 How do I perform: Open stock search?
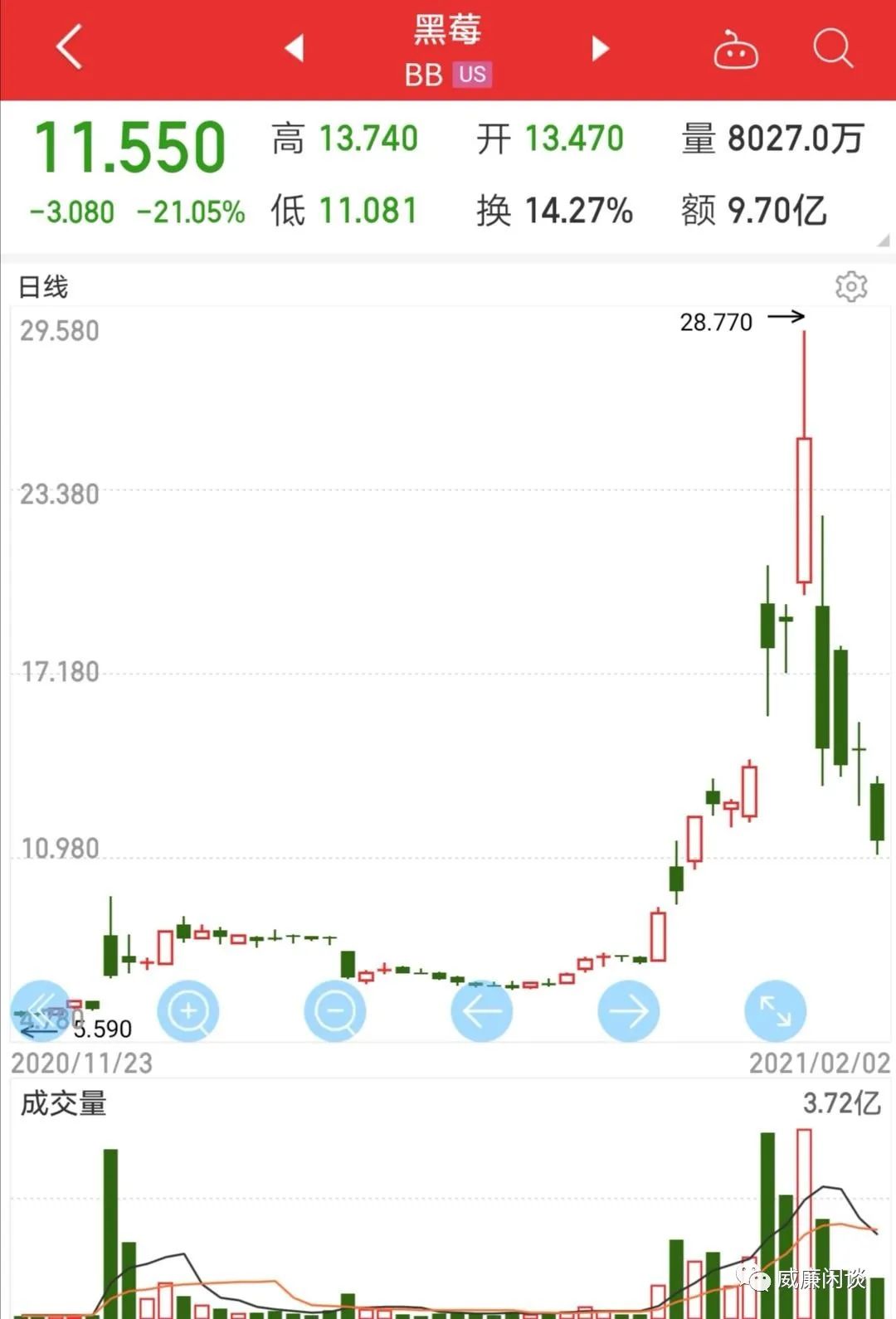pos(832,48)
